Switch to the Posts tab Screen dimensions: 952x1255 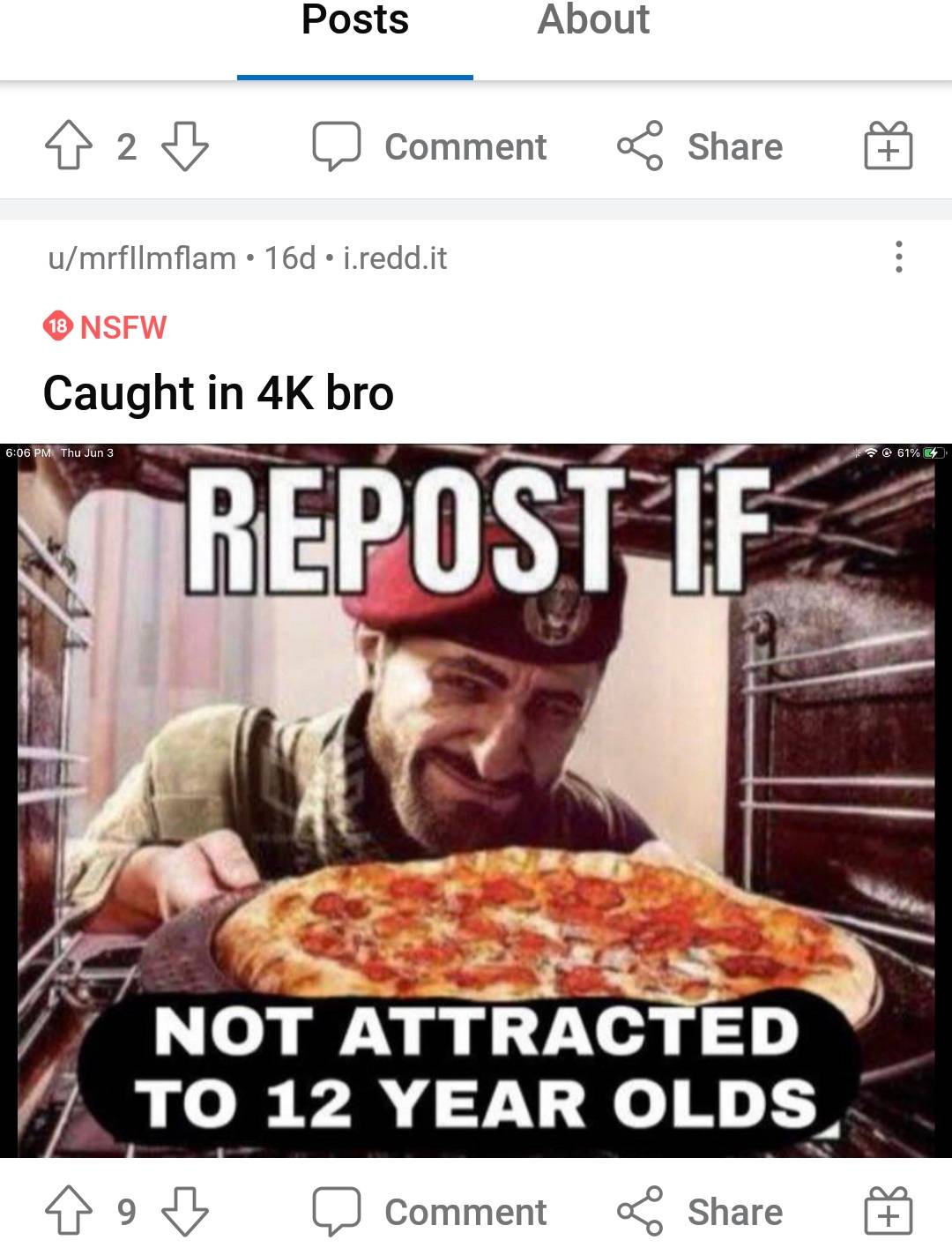pyautogui.click(x=354, y=21)
